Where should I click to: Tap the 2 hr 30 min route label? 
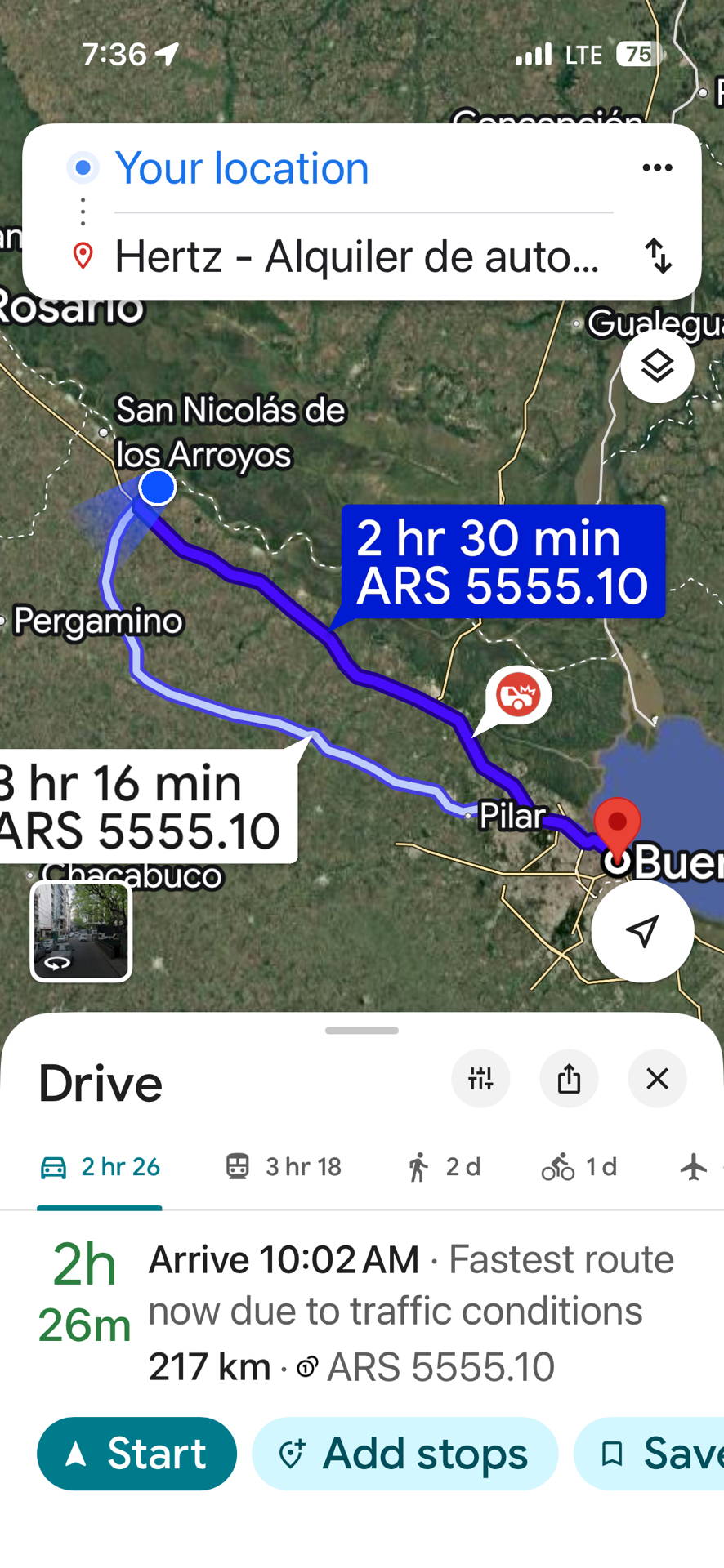tap(502, 562)
